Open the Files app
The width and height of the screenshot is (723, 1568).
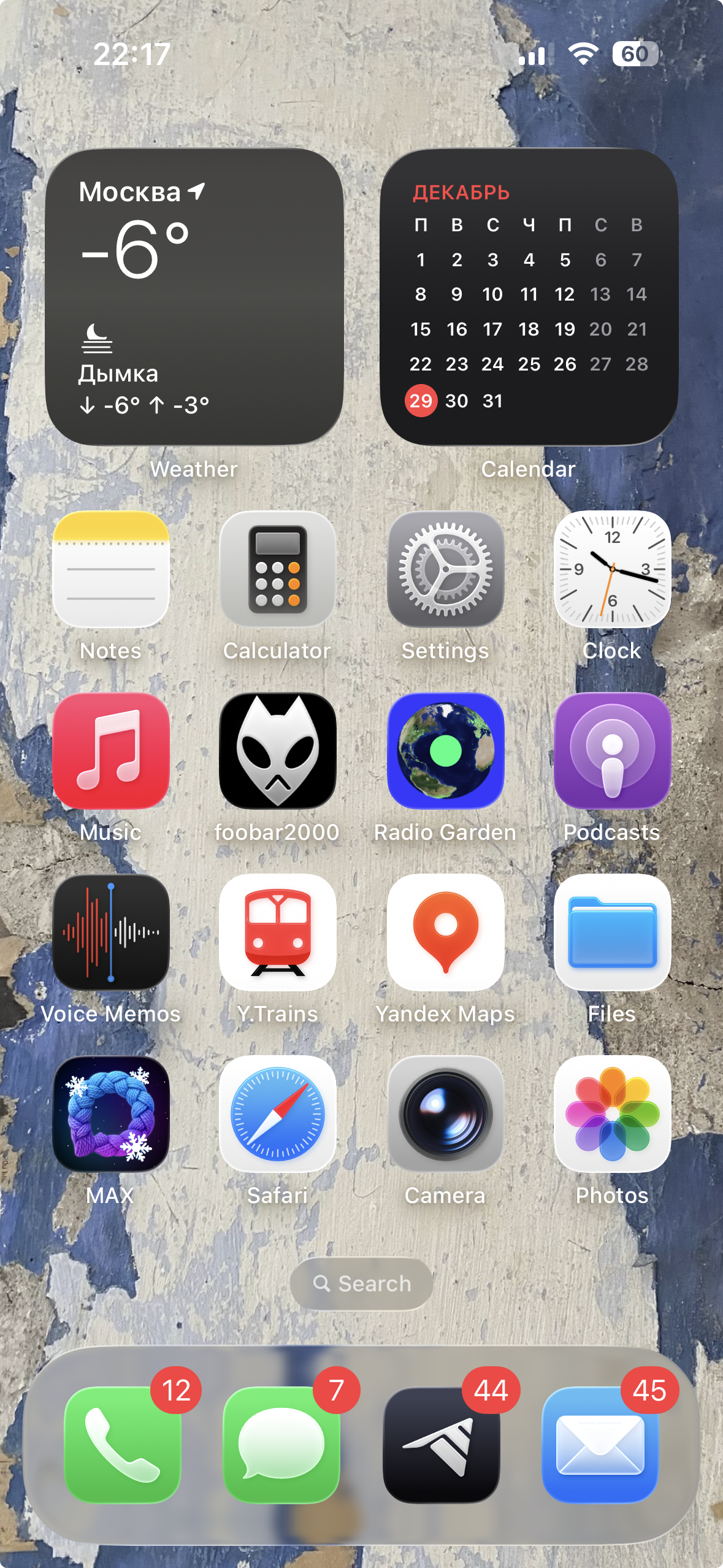612,932
